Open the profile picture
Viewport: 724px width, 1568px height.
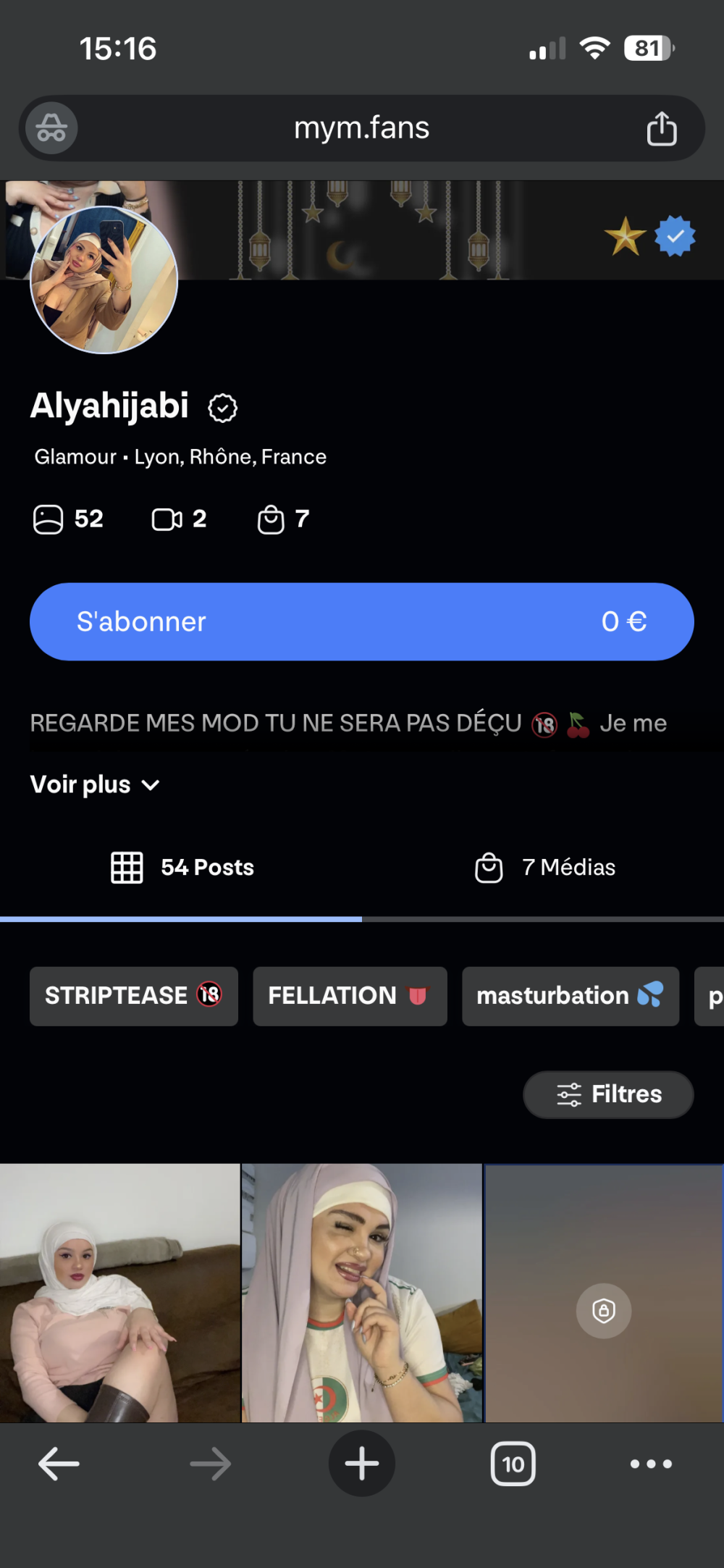pos(104,280)
